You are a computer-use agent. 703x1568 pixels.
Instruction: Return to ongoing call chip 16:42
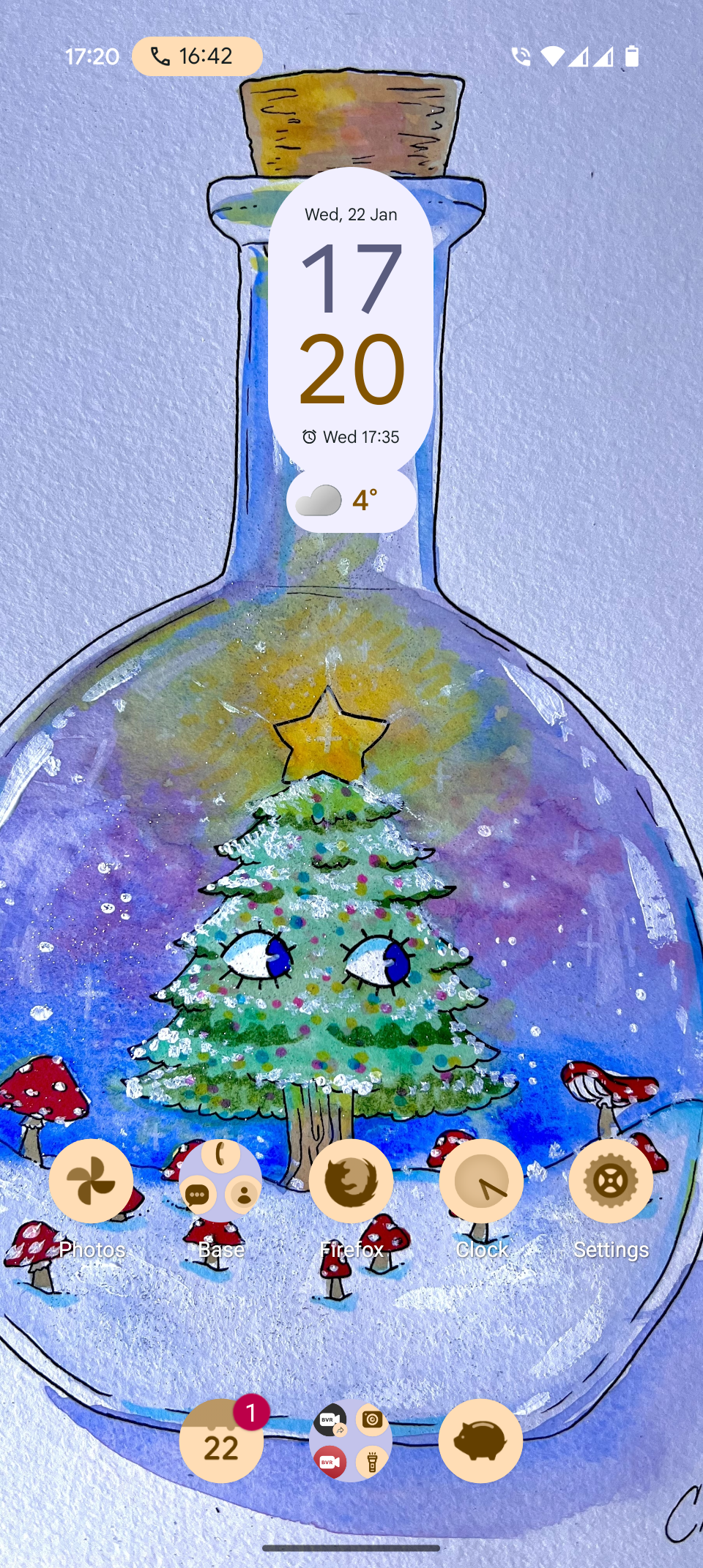pos(197,56)
